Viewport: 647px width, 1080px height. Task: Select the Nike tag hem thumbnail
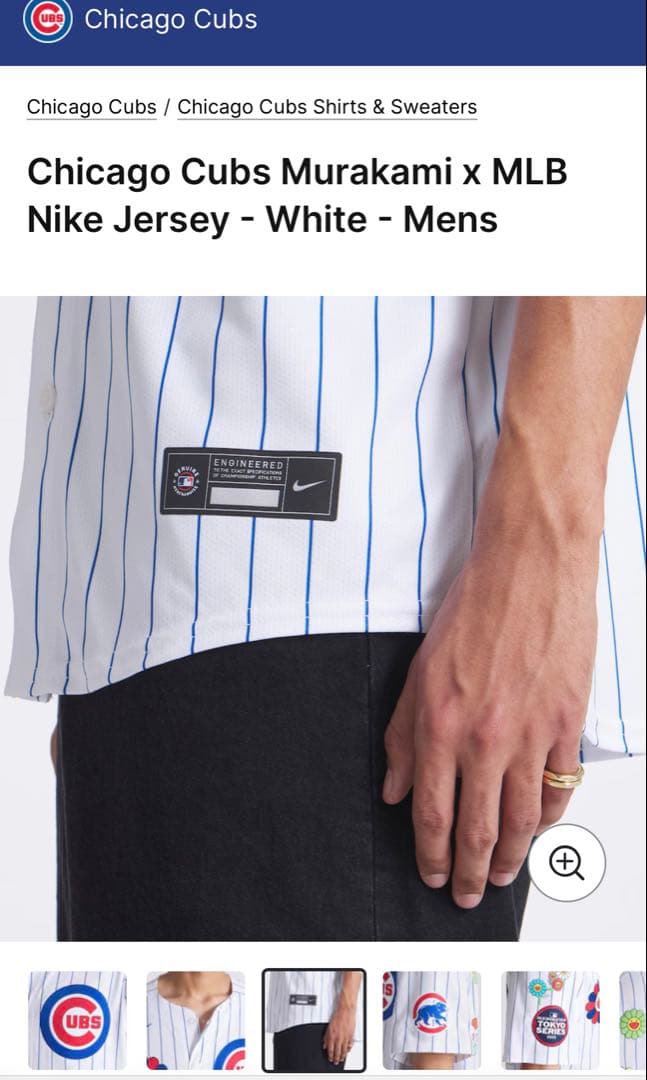314,1020
